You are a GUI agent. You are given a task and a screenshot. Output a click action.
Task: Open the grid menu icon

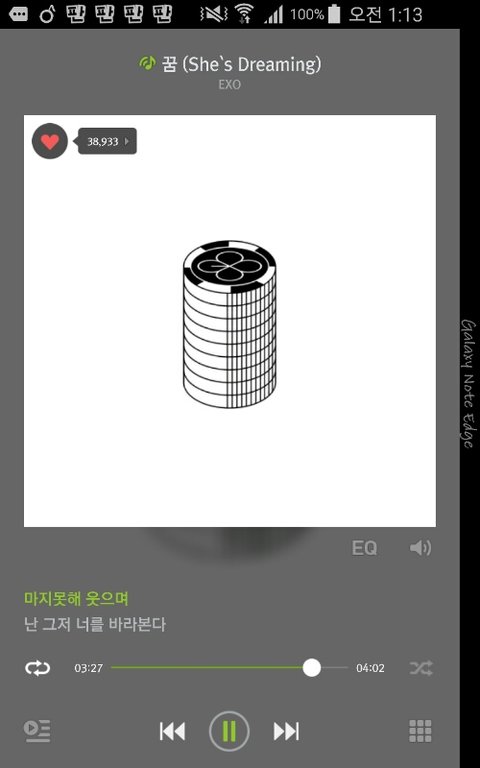coord(420,731)
